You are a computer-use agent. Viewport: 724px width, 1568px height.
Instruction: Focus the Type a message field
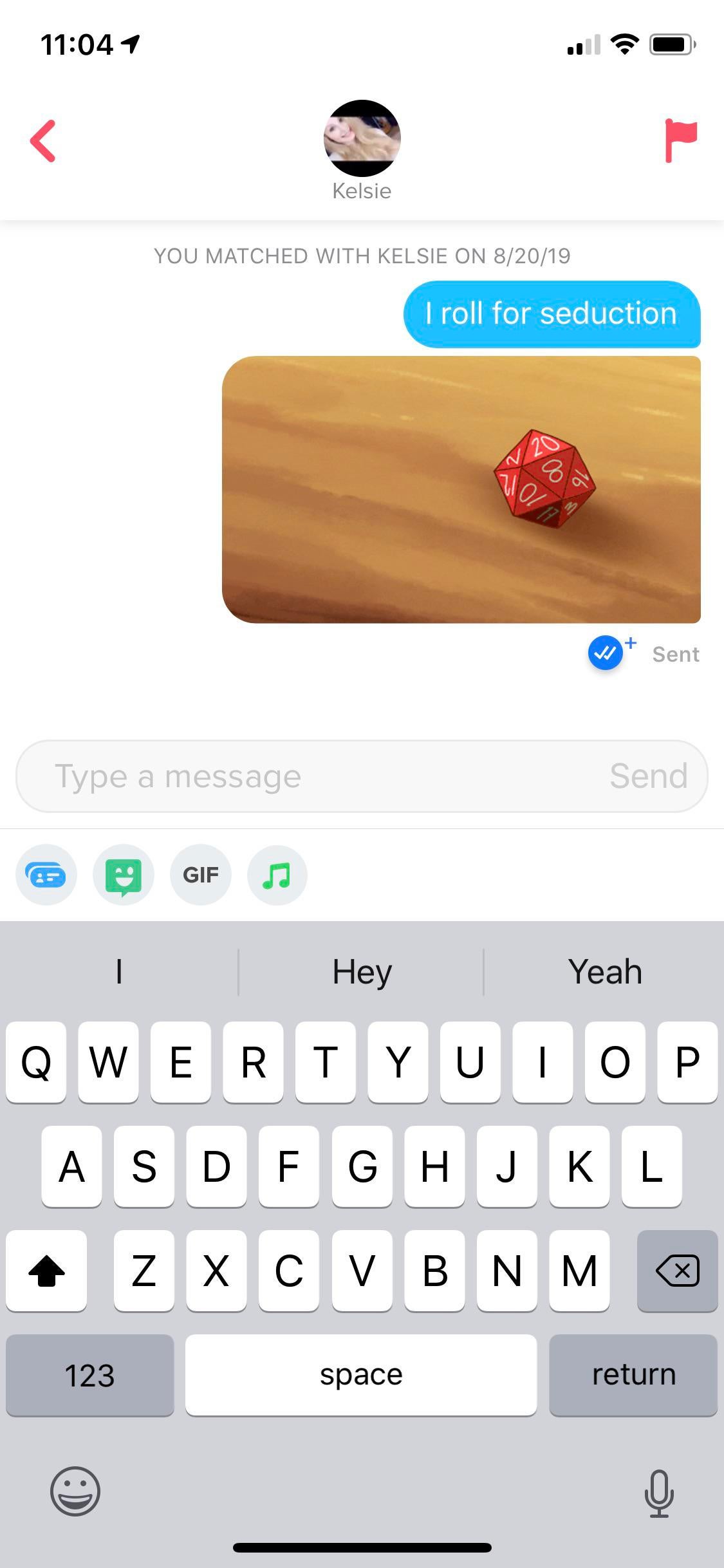coord(309,776)
